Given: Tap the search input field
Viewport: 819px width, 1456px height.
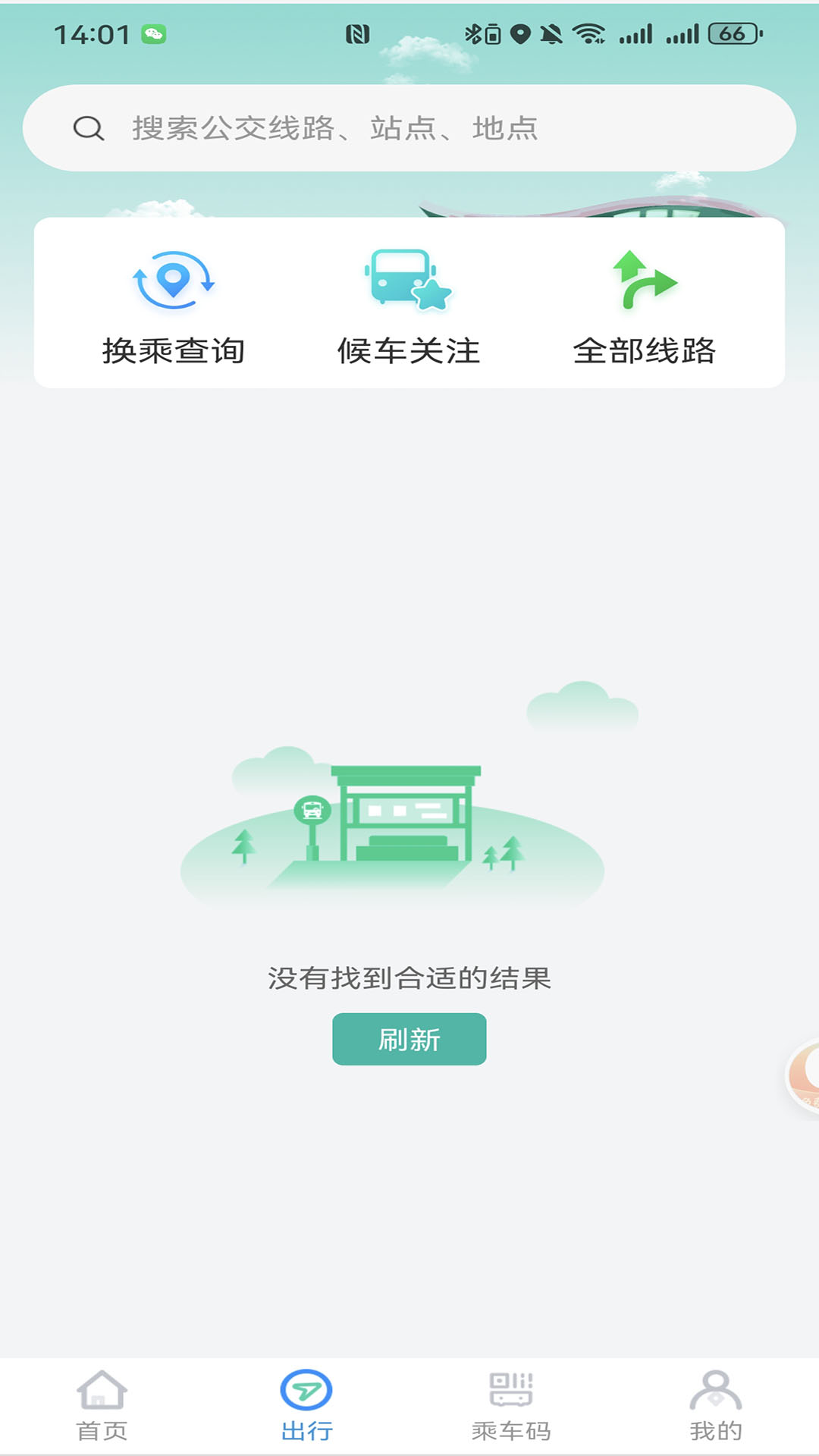Looking at the screenshot, I should (409, 128).
